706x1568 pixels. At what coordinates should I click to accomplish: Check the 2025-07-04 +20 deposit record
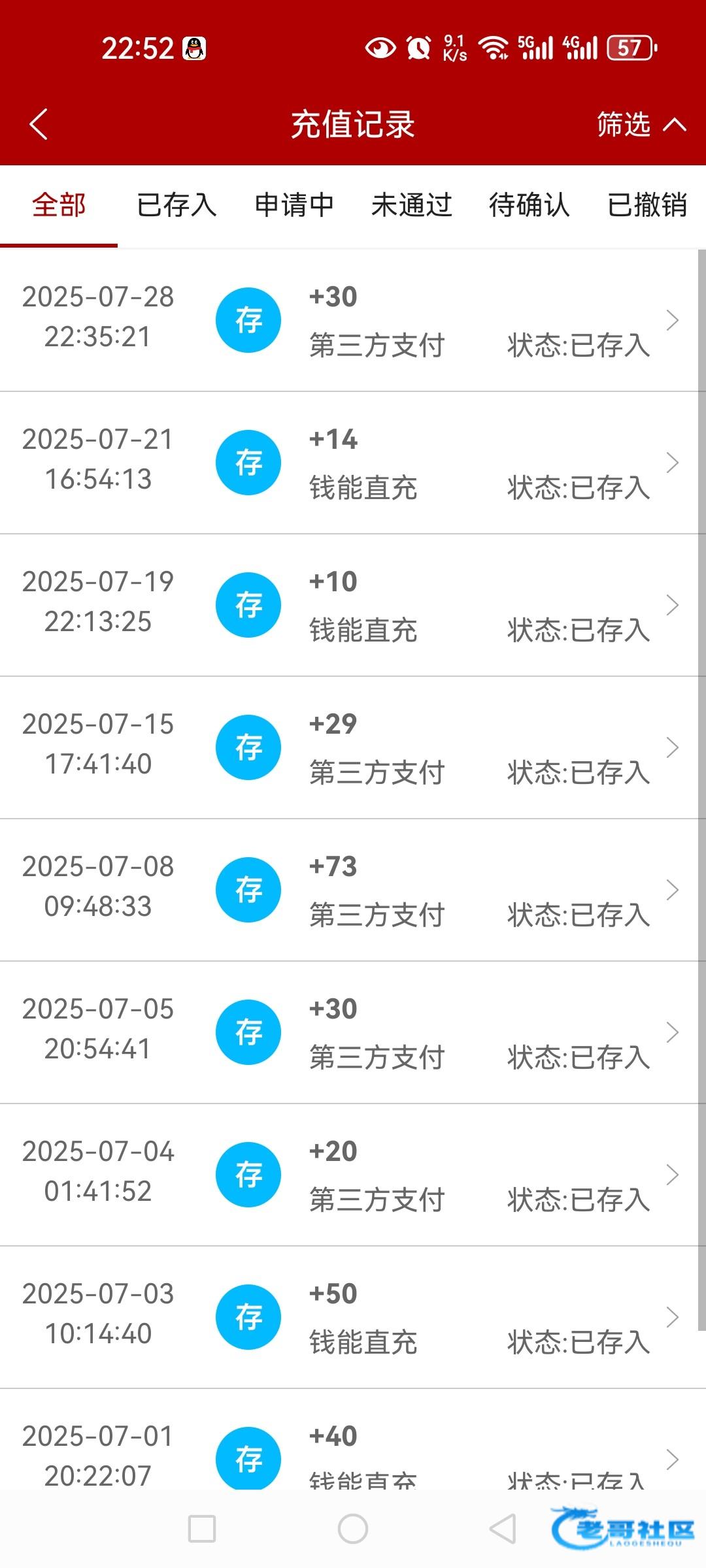[353, 1175]
